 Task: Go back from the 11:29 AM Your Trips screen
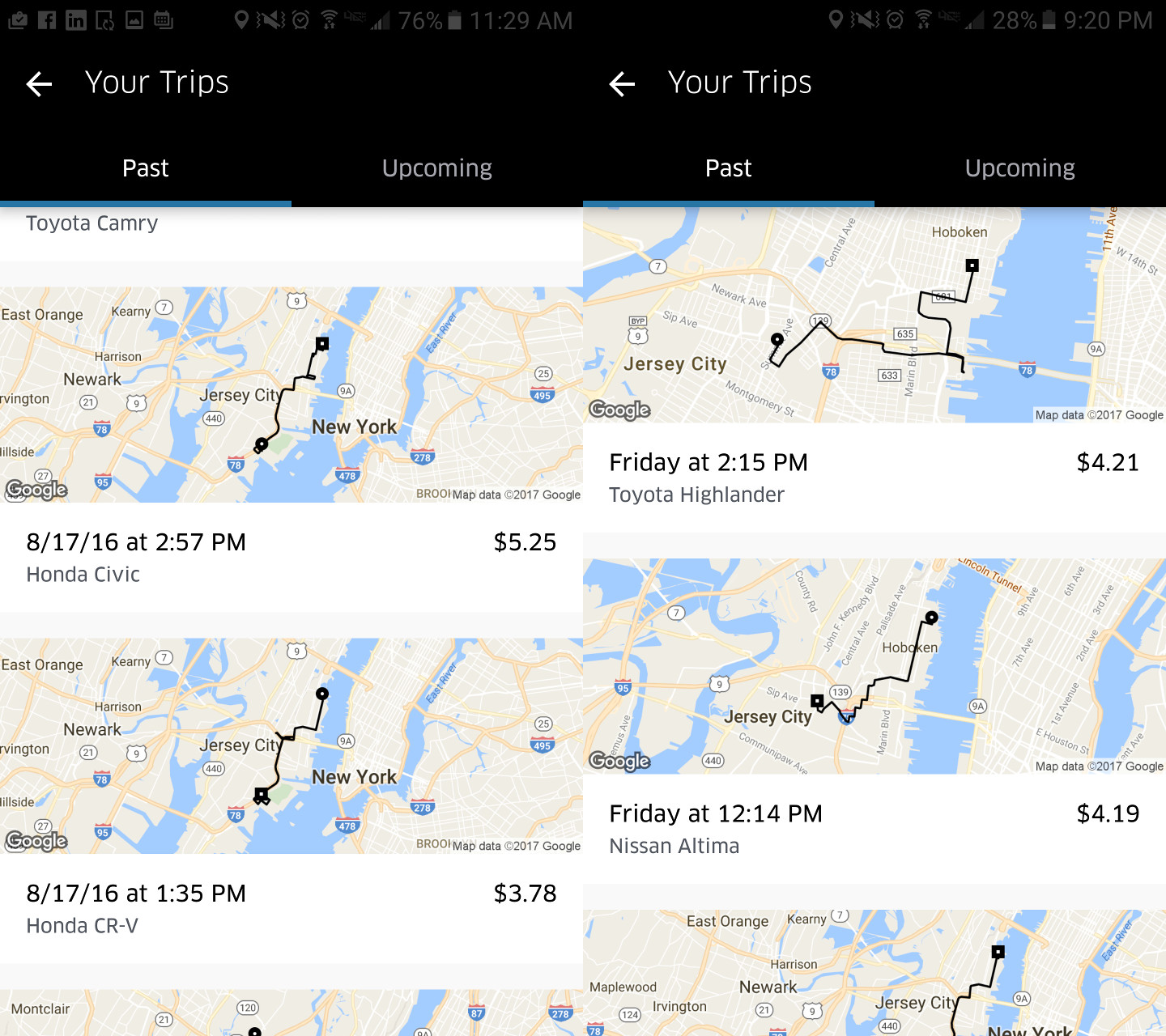tap(39, 83)
